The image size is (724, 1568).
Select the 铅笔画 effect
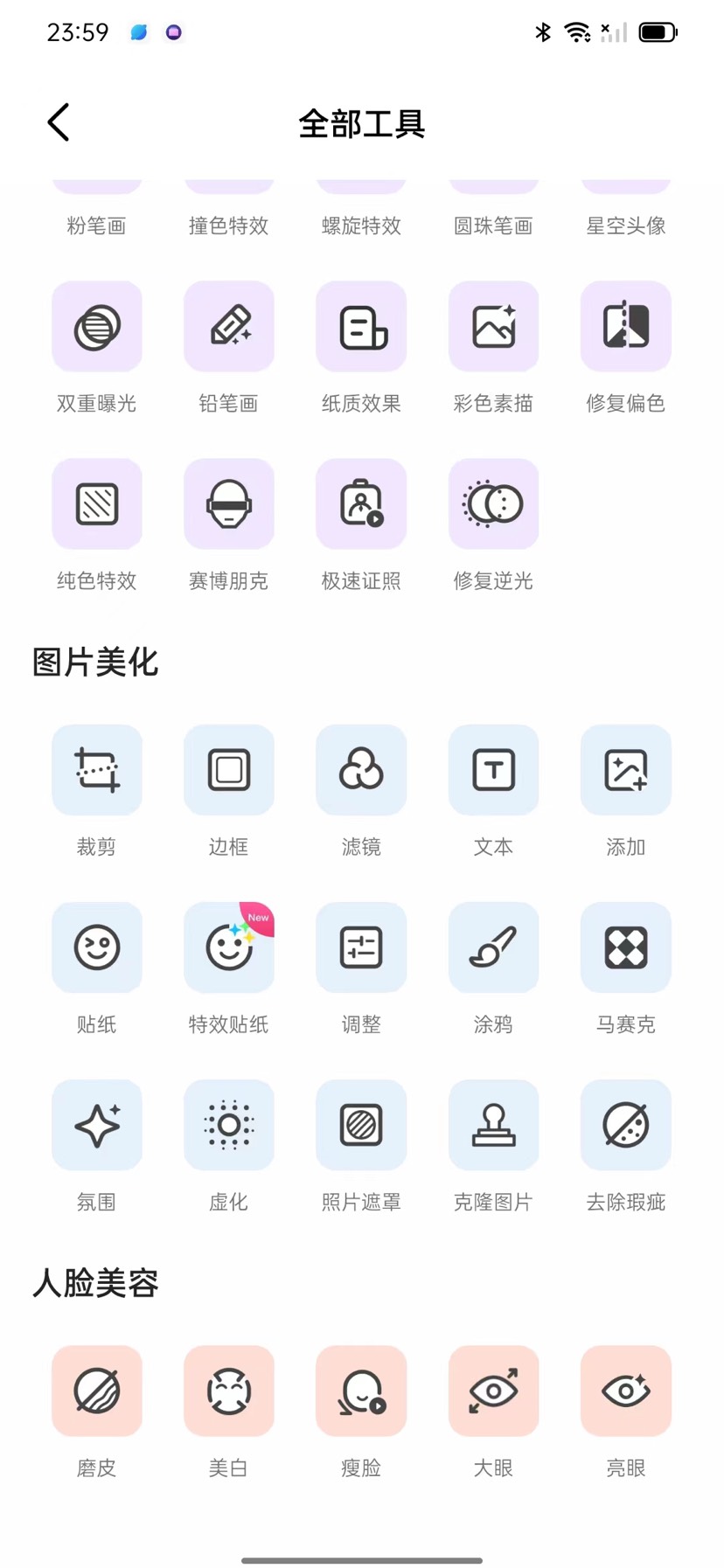point(229,327)
